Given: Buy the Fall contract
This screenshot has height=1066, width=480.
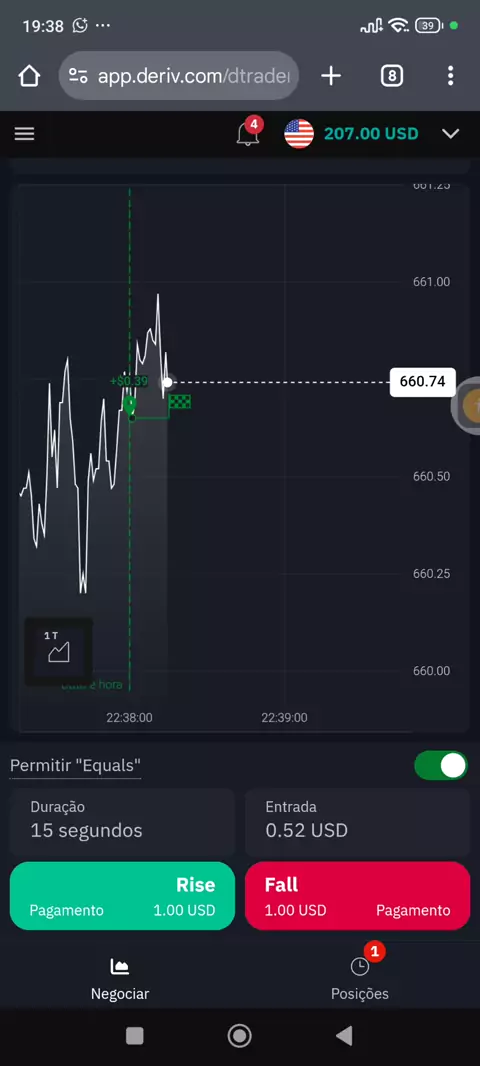Looking at the screenshot, I should [x=357, y=896].
